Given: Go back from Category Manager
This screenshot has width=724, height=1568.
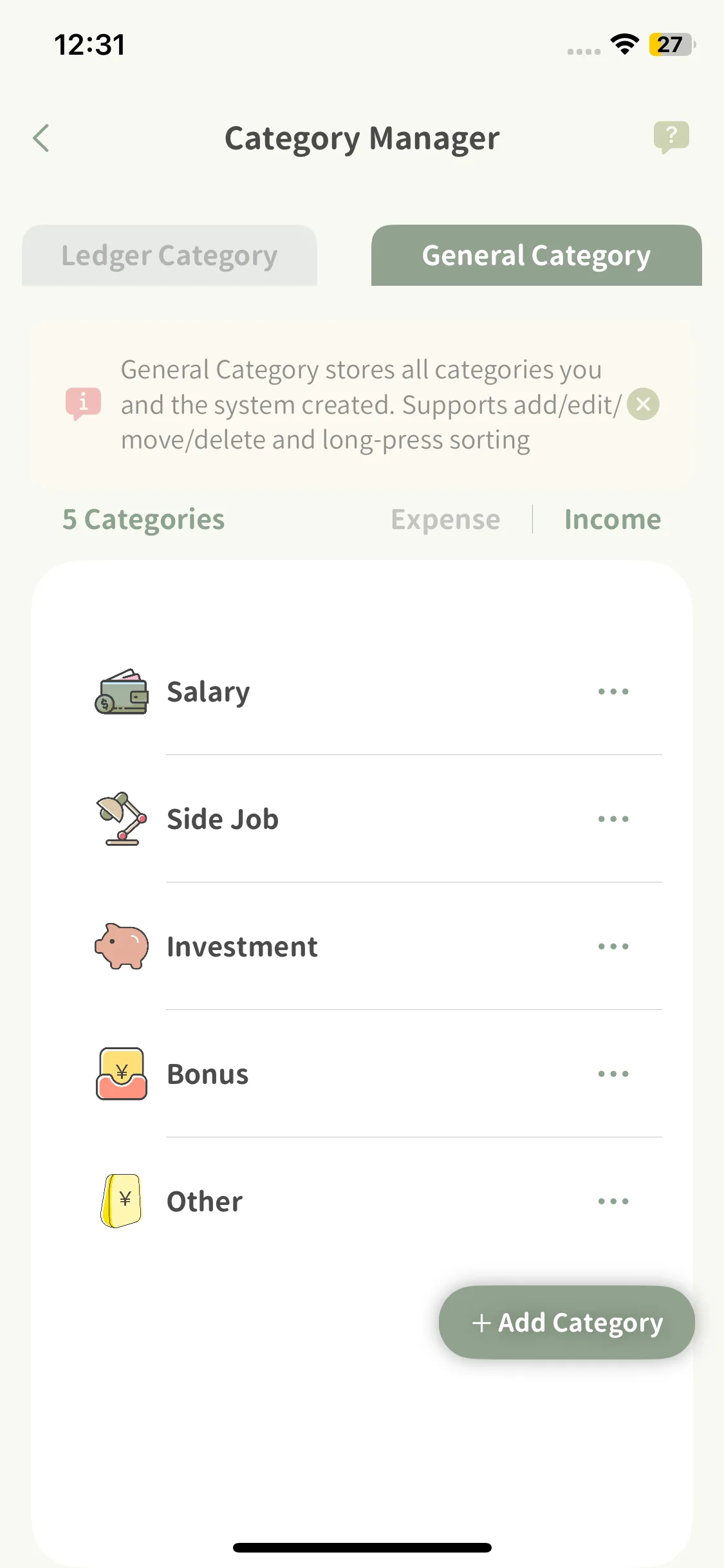Looking at the screenshot, I should (41, 138).
